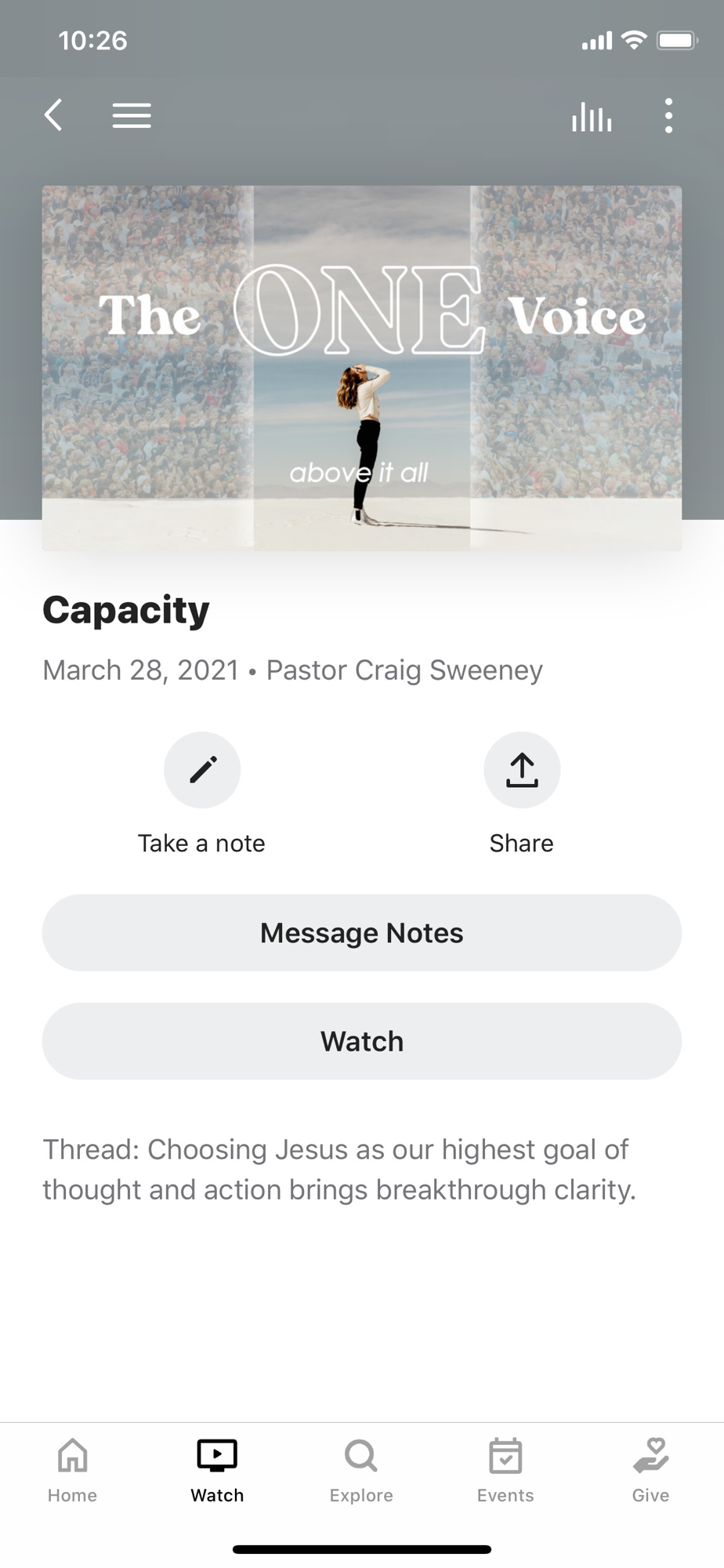
Task: Tap the audio bars icon
Action: [592, 116]
